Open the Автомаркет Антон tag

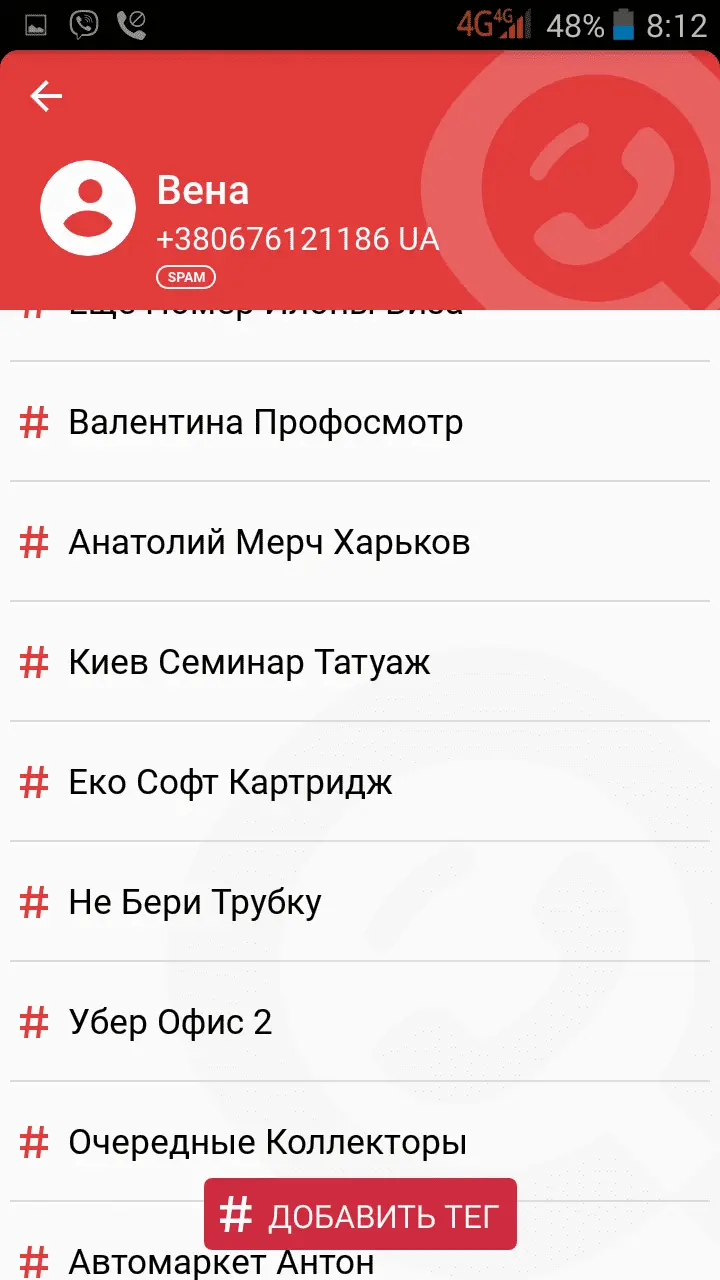click(x=221, y=1261)
